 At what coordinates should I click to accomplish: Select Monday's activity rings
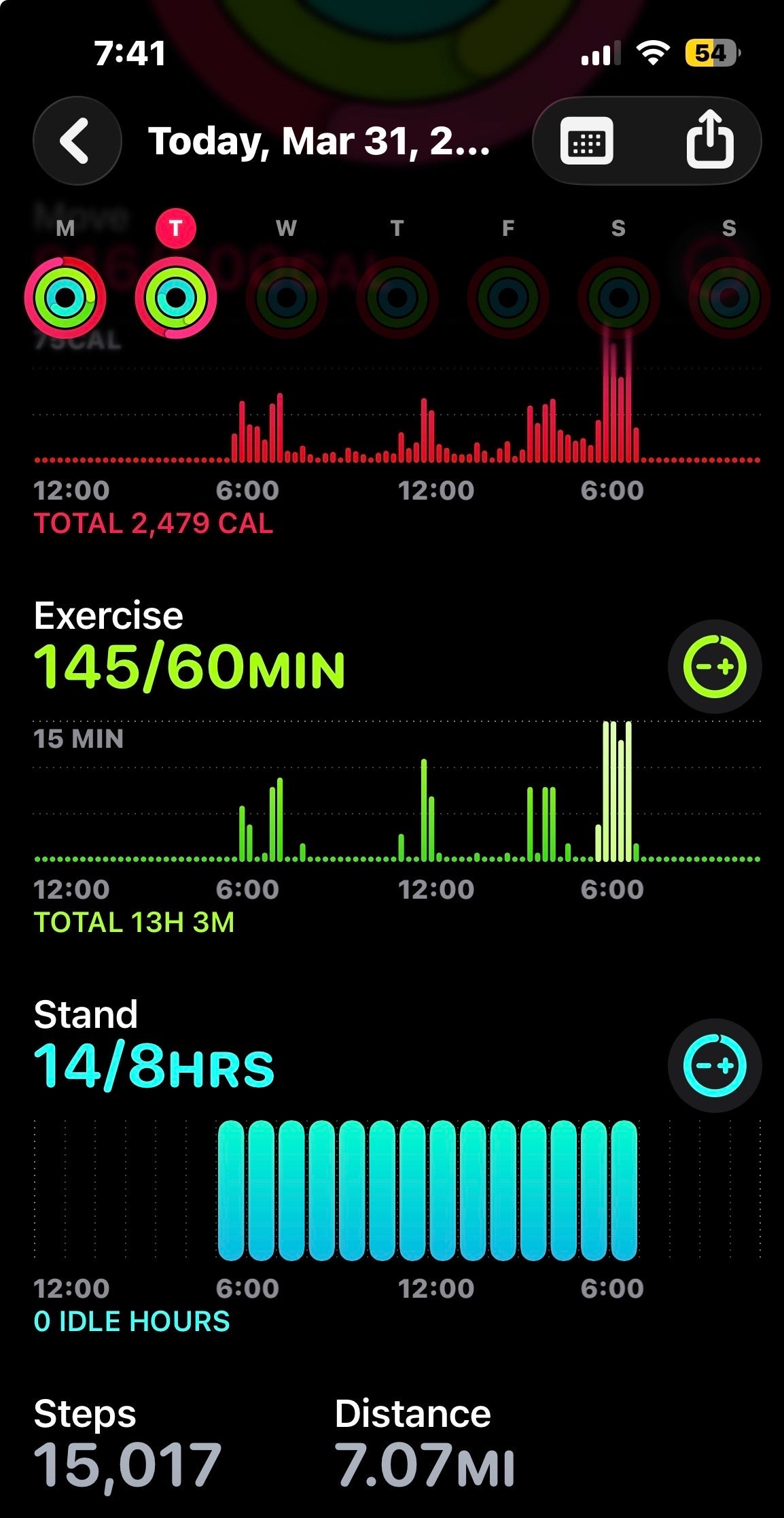point(65,298)
